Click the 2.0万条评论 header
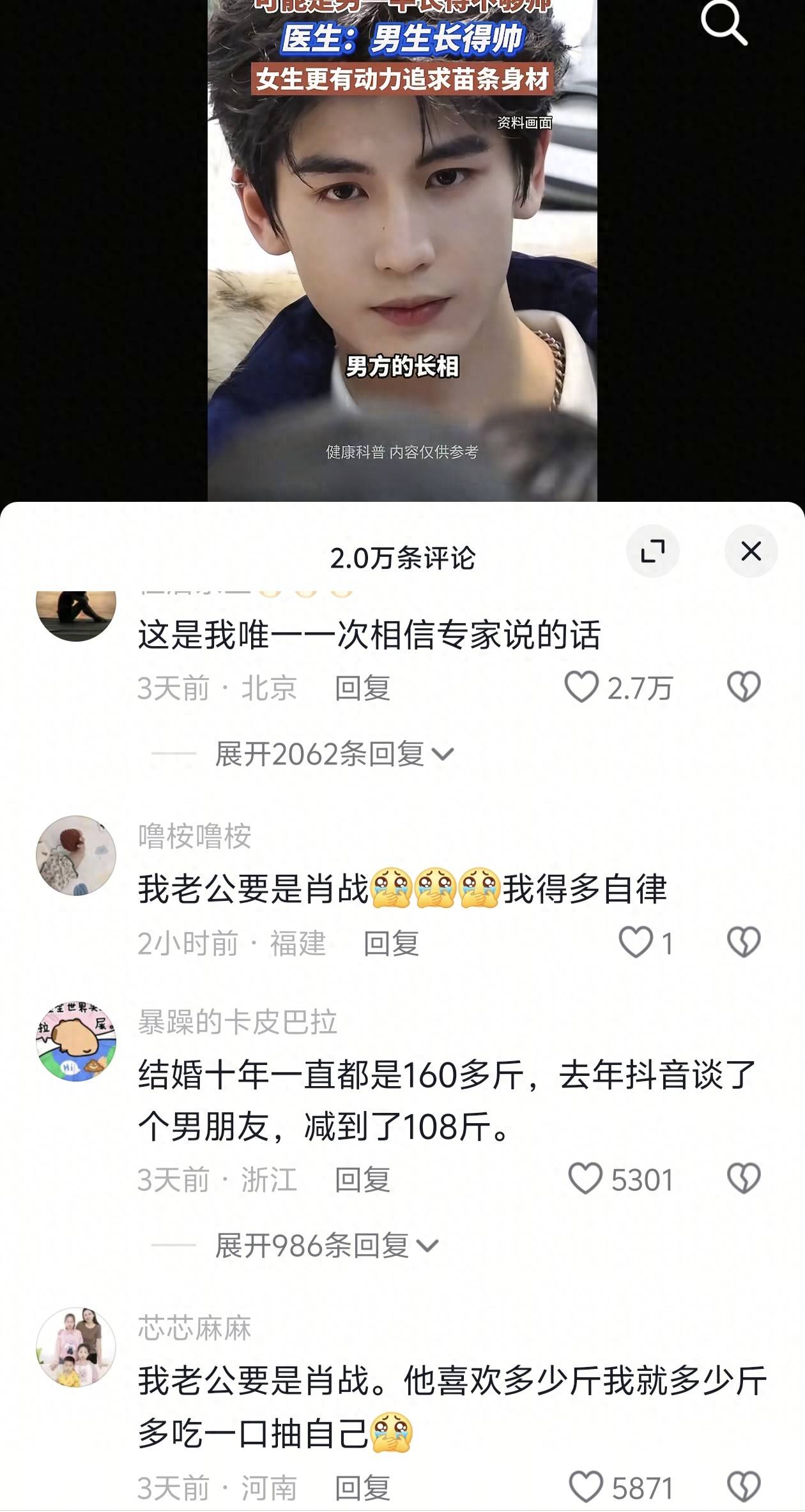 point(402,557)
